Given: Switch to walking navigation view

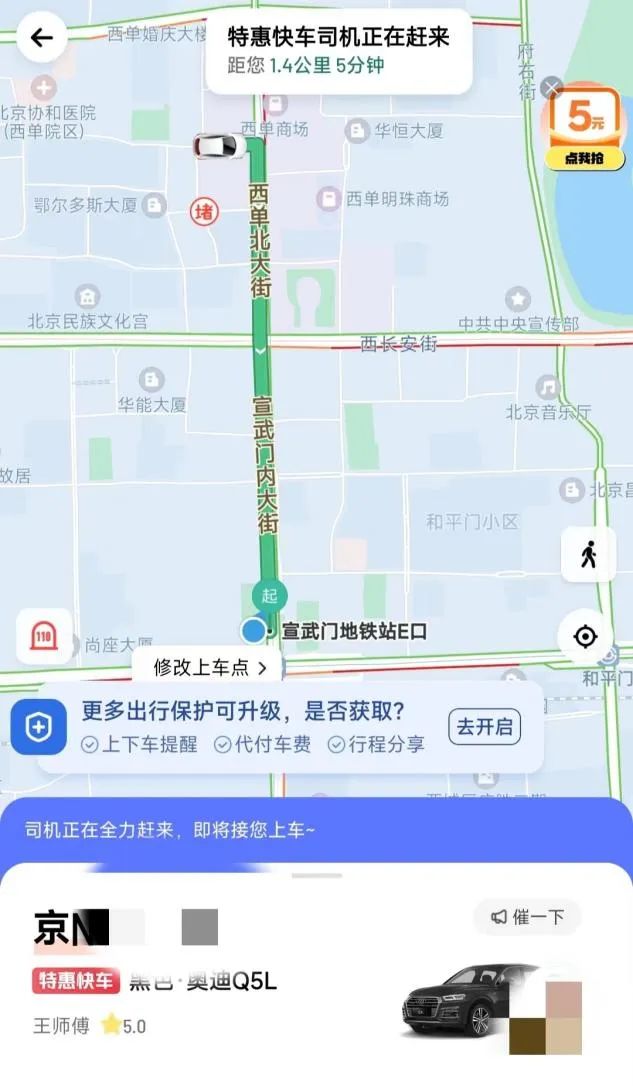Looking at the screenshot, I should pos(588,553).
